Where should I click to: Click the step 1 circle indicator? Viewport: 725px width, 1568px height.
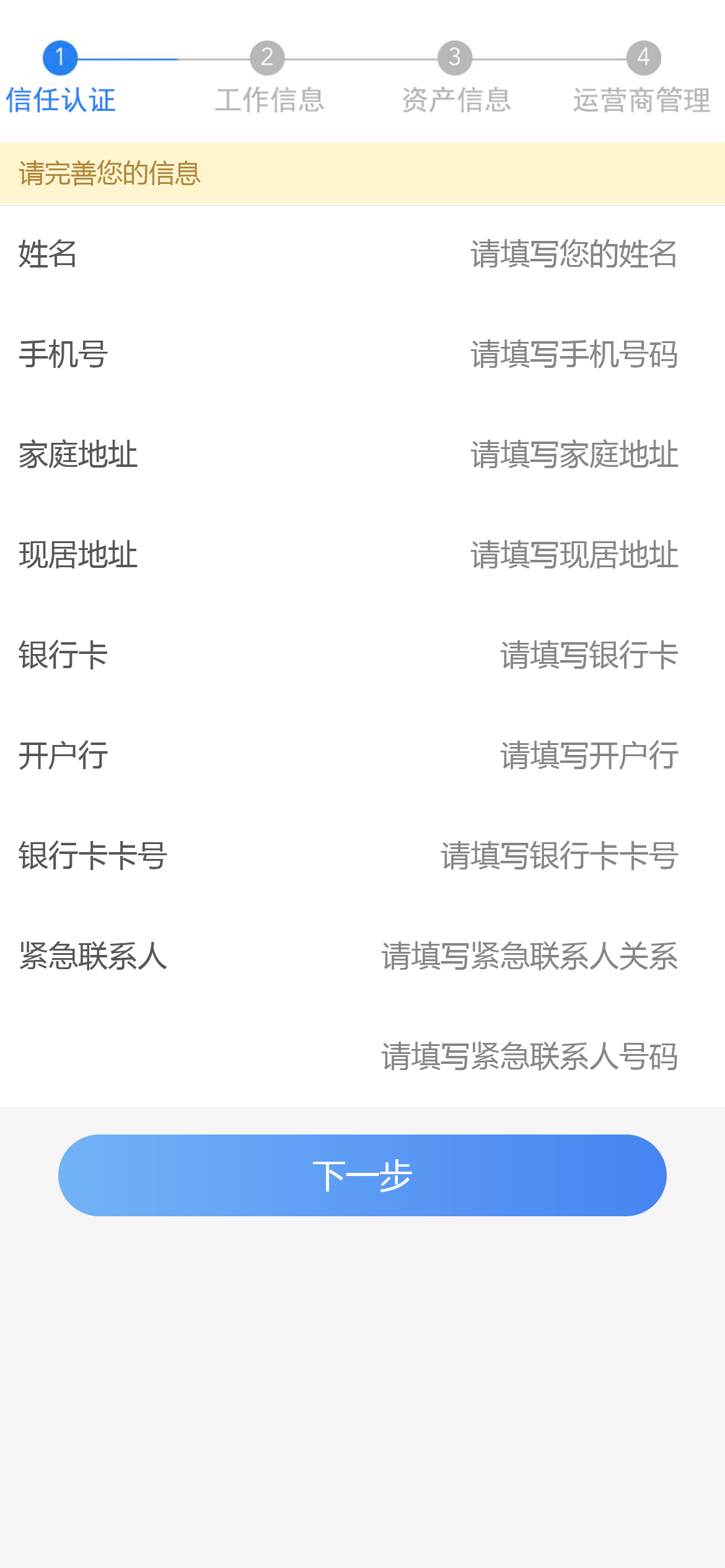(60, 58)
